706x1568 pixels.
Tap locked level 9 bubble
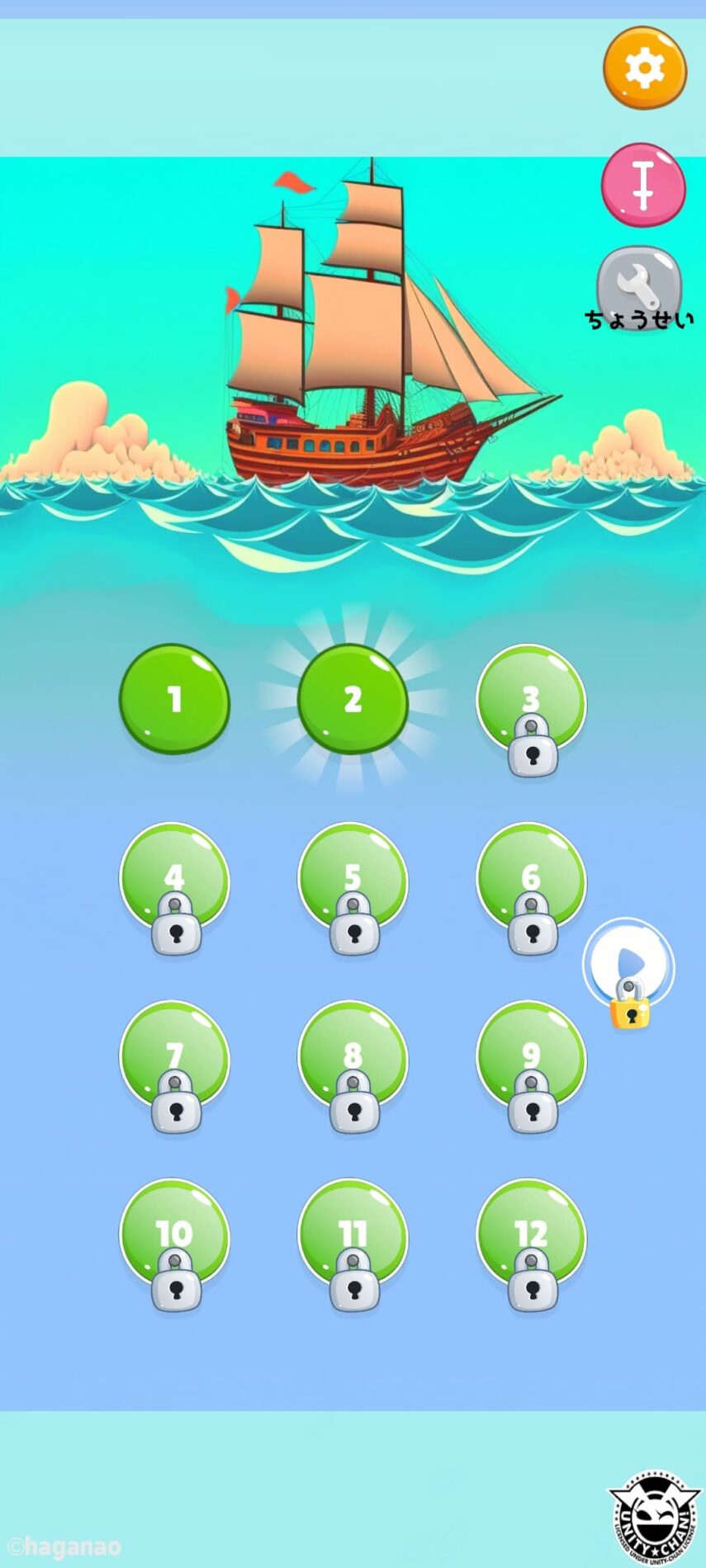[x=531, y=1057]
